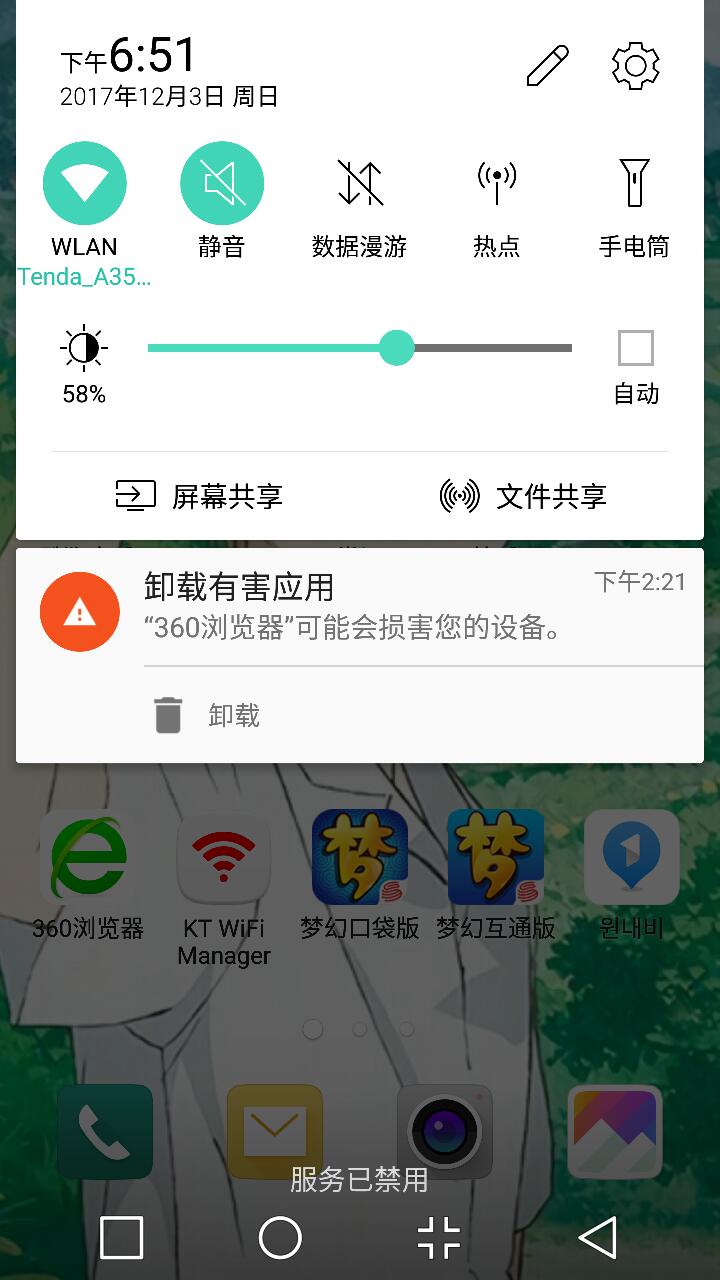
Task: Turn off the WLAN toggle
Action: coord(85,184)
